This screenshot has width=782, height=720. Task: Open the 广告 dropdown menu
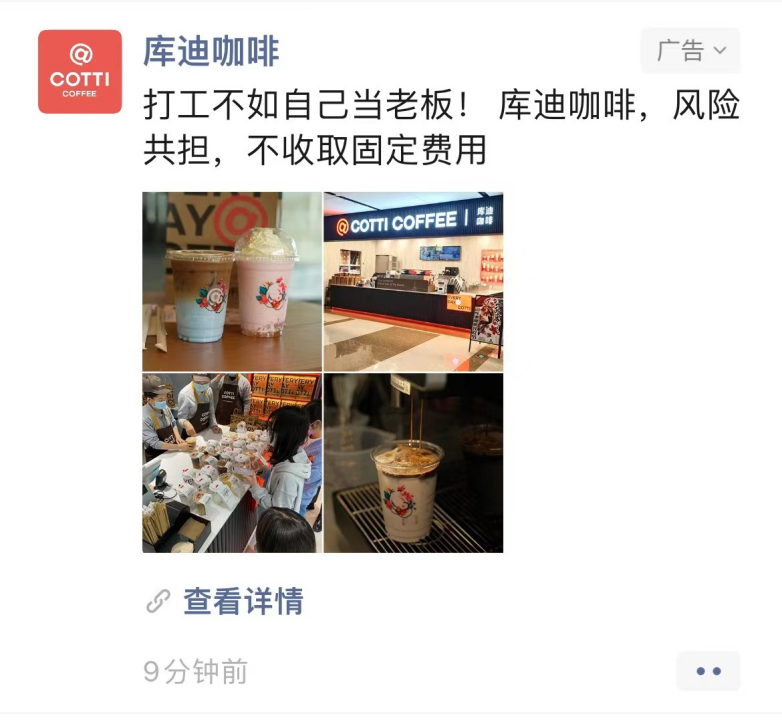[691, 51]
